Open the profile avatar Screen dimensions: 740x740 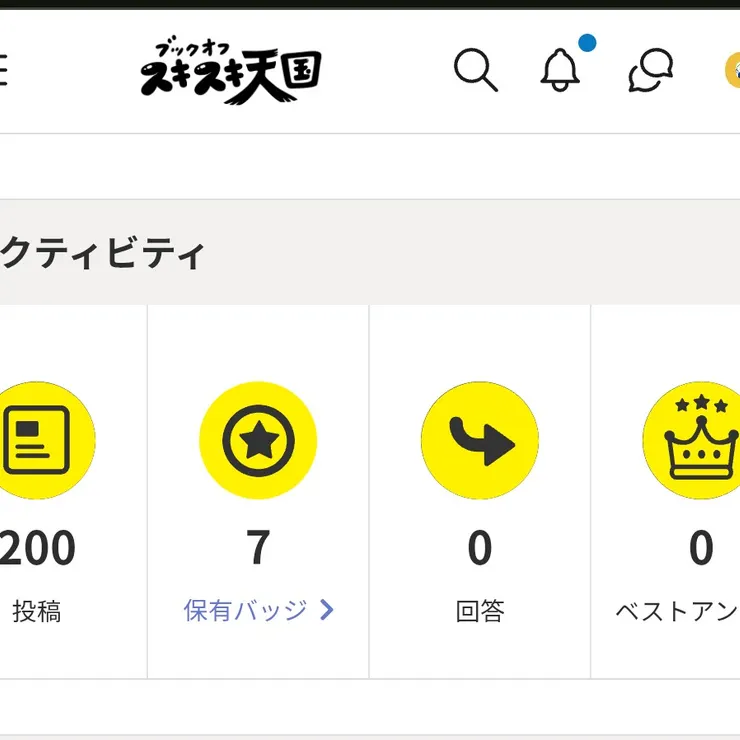733,71
